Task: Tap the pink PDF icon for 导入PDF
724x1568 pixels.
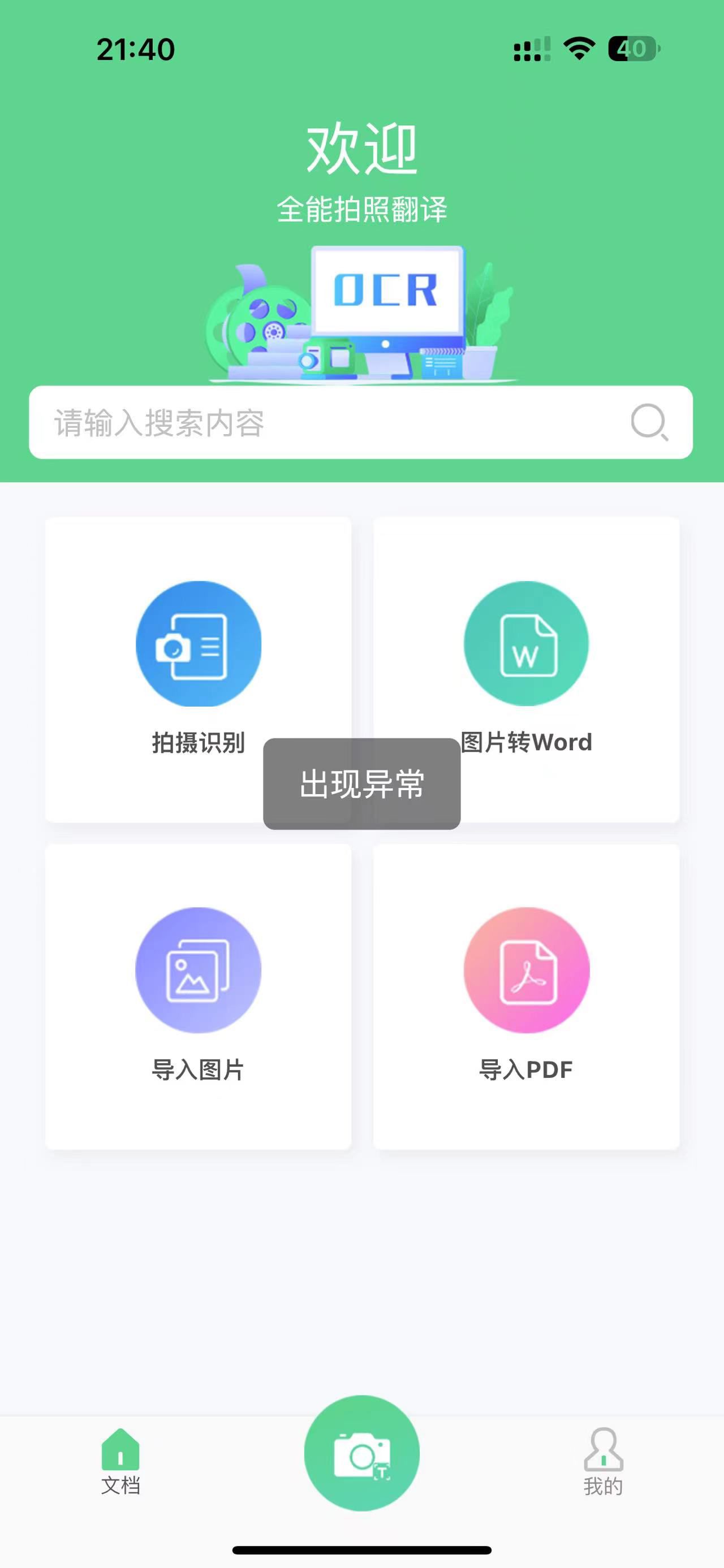Action: pyautogui.click(x=527, y=972)
